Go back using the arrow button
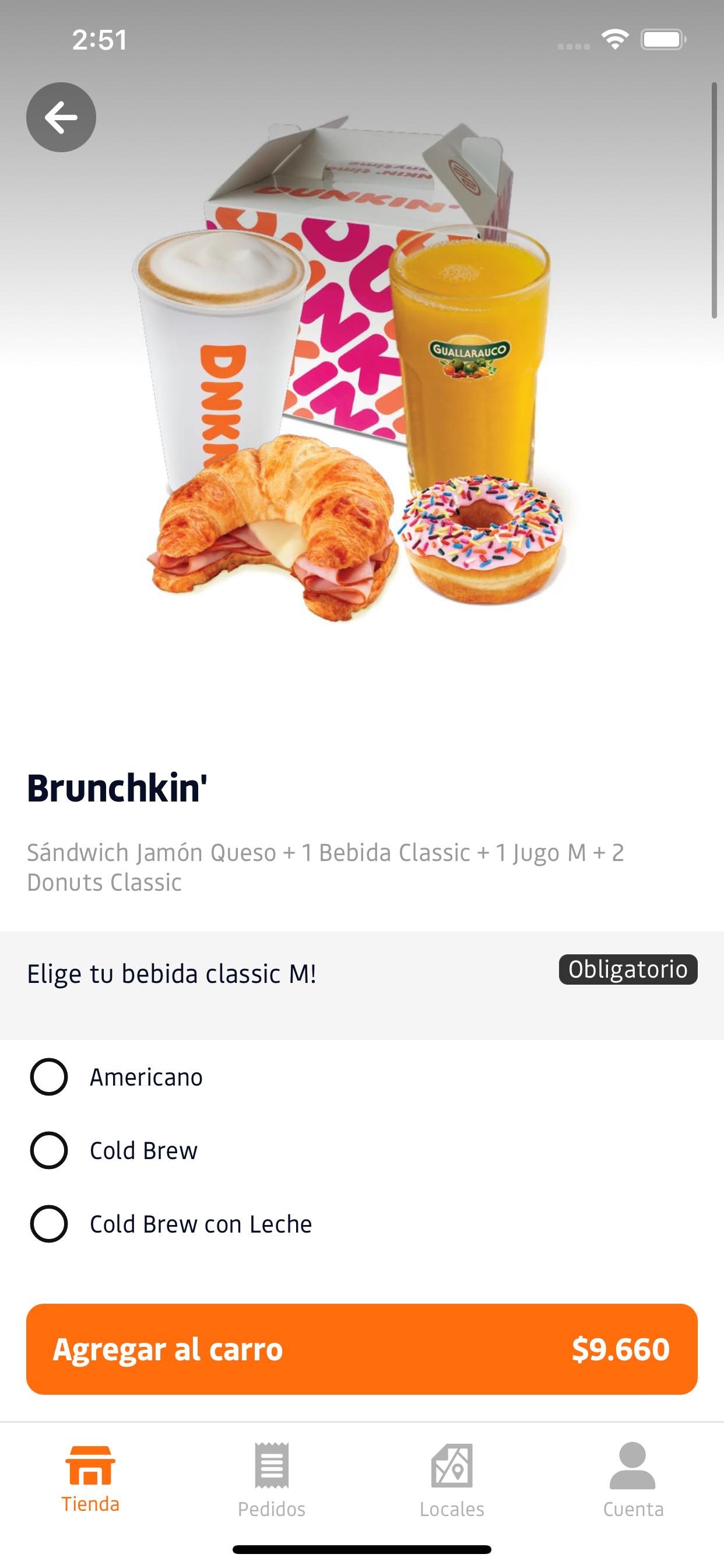 click(x=61, y=117)
